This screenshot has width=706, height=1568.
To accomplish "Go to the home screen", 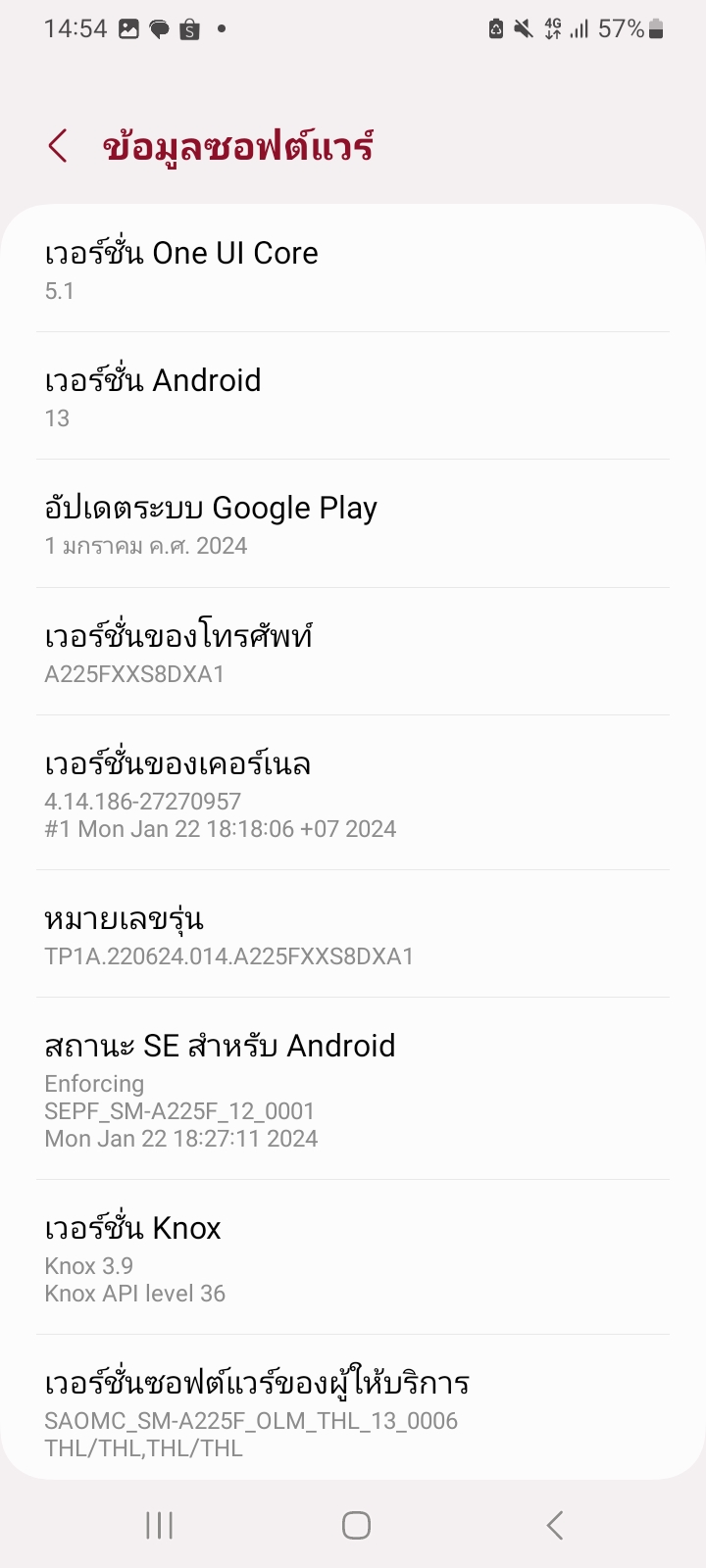I will pos(356,1525).
